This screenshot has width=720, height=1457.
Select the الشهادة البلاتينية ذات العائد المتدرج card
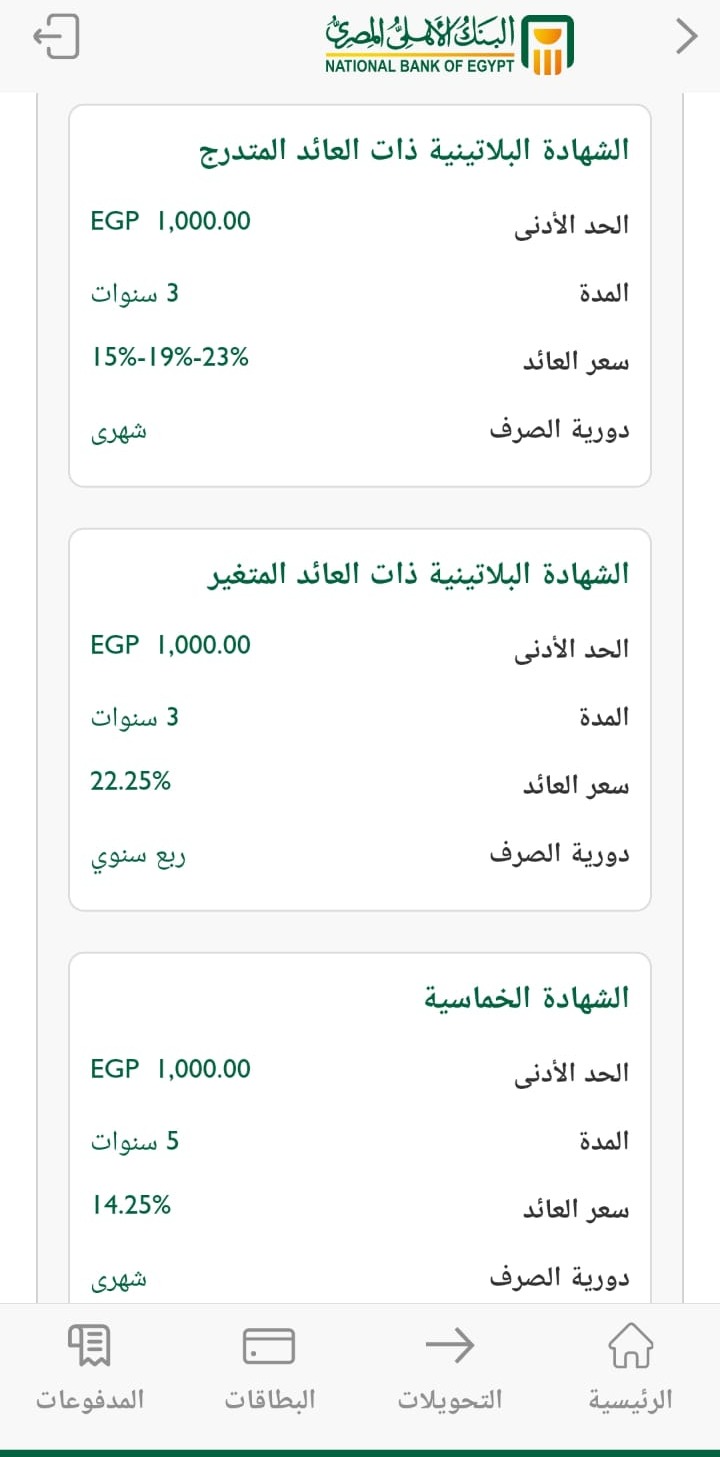pyautogui.click(x=360, y=295)
